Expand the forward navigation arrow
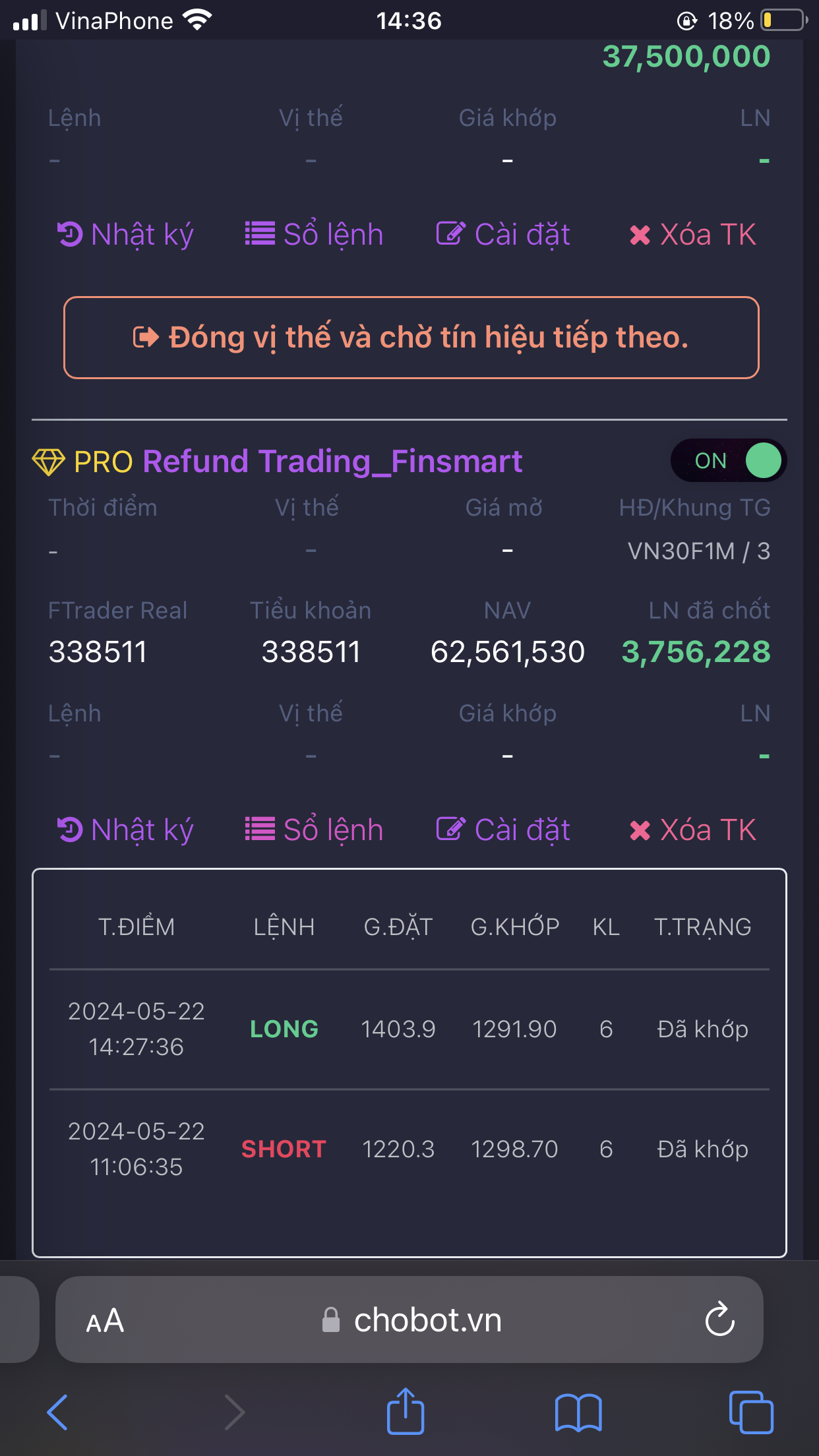819x1456 pixels. click(235, 1412)
